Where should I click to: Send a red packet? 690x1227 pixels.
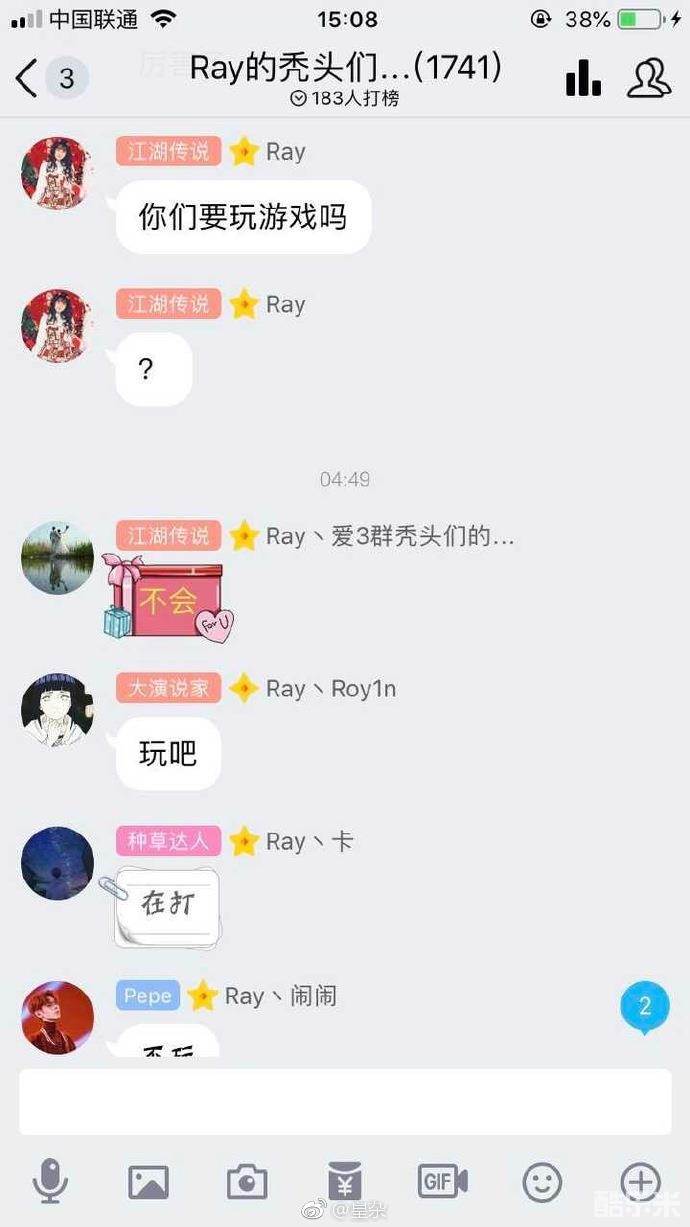pyautogui.click(x=345, y=1183)
